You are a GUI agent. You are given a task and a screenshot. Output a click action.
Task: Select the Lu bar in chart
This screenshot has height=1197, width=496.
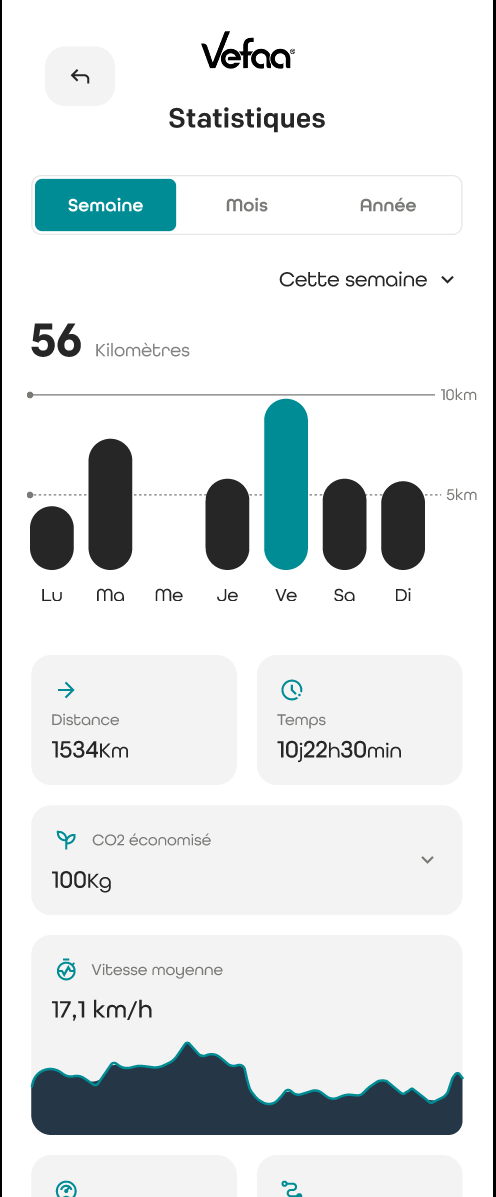pos(52,538)
